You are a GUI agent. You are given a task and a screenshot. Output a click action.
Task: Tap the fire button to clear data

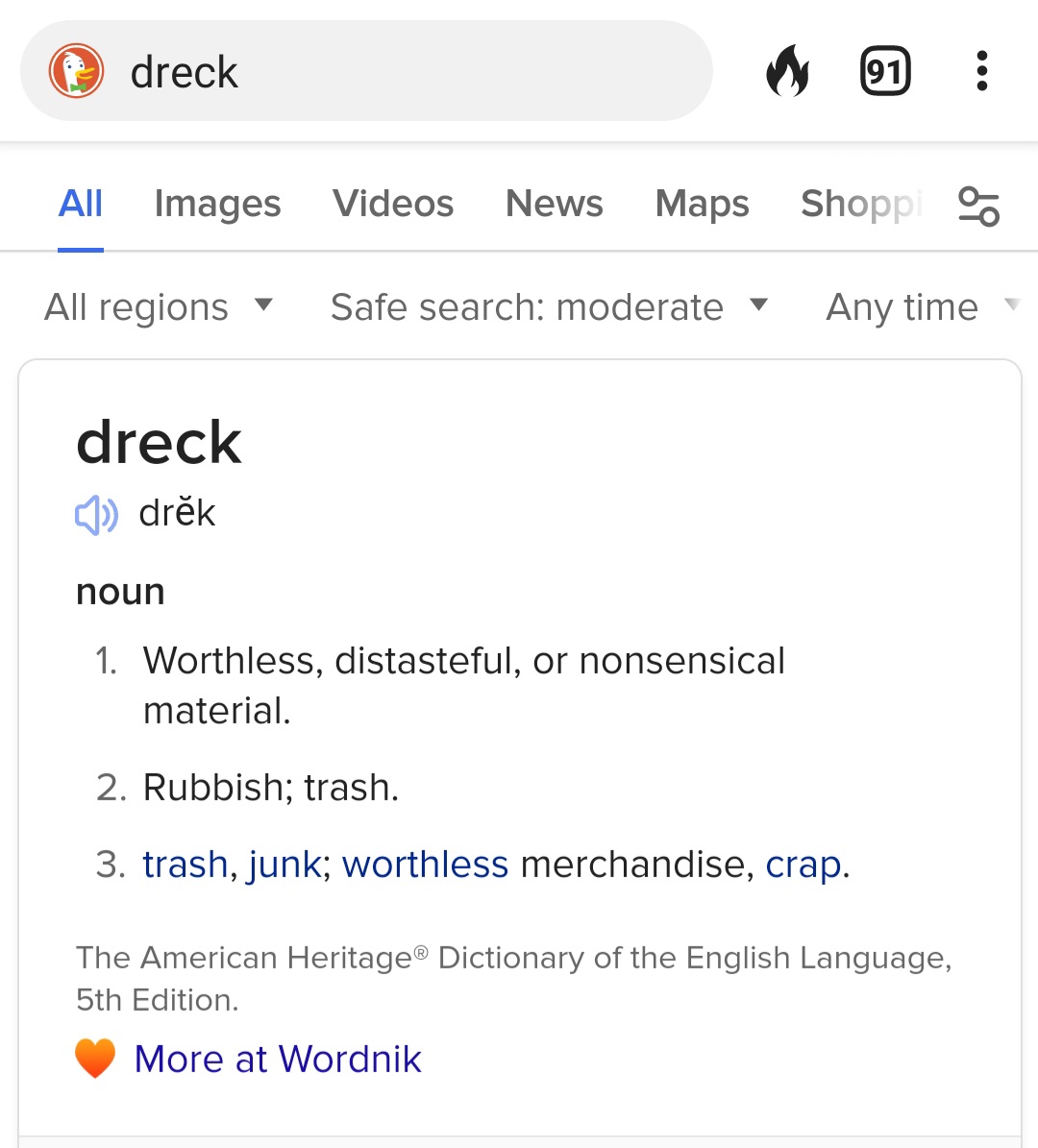pyautogui.click(x=787, y=72)
